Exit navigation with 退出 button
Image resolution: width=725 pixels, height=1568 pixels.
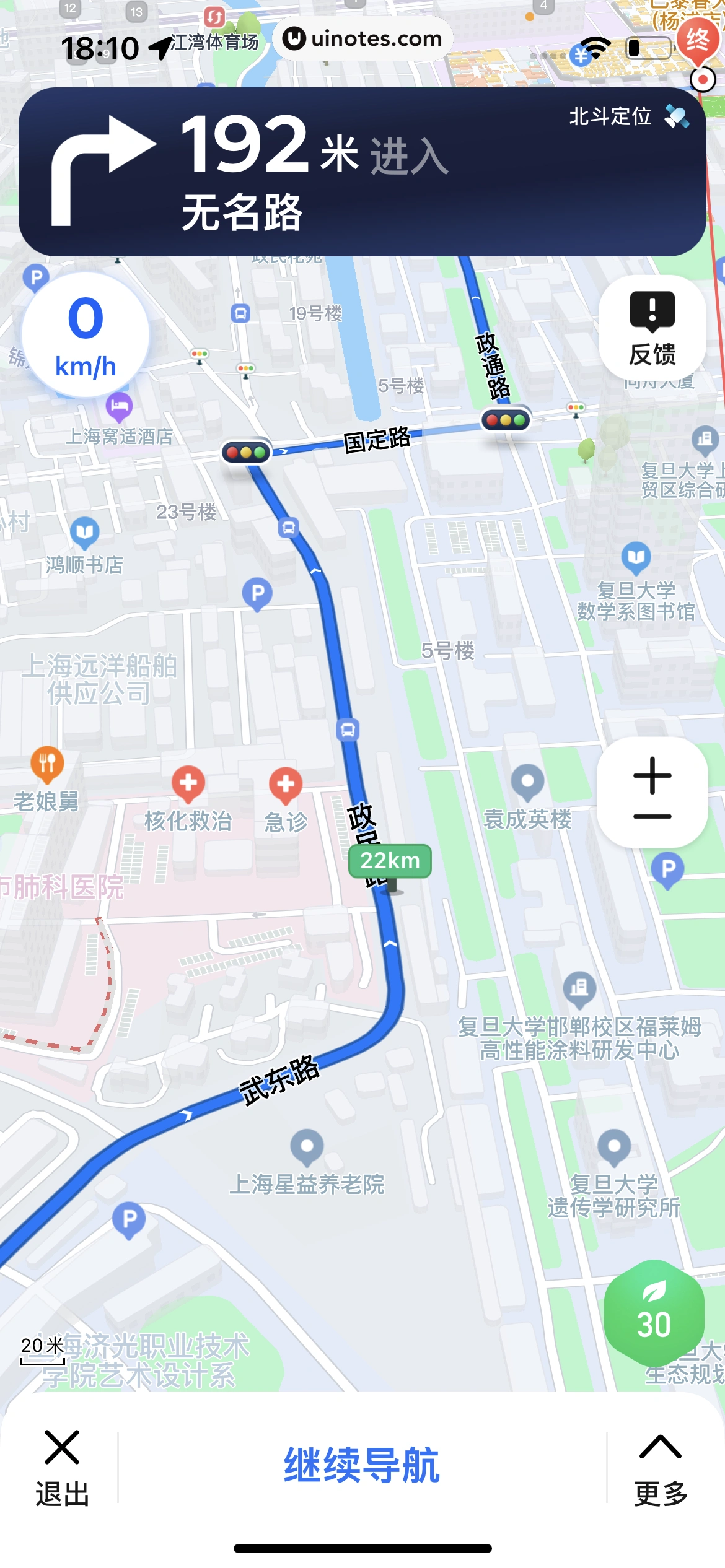pos(62,1468)
